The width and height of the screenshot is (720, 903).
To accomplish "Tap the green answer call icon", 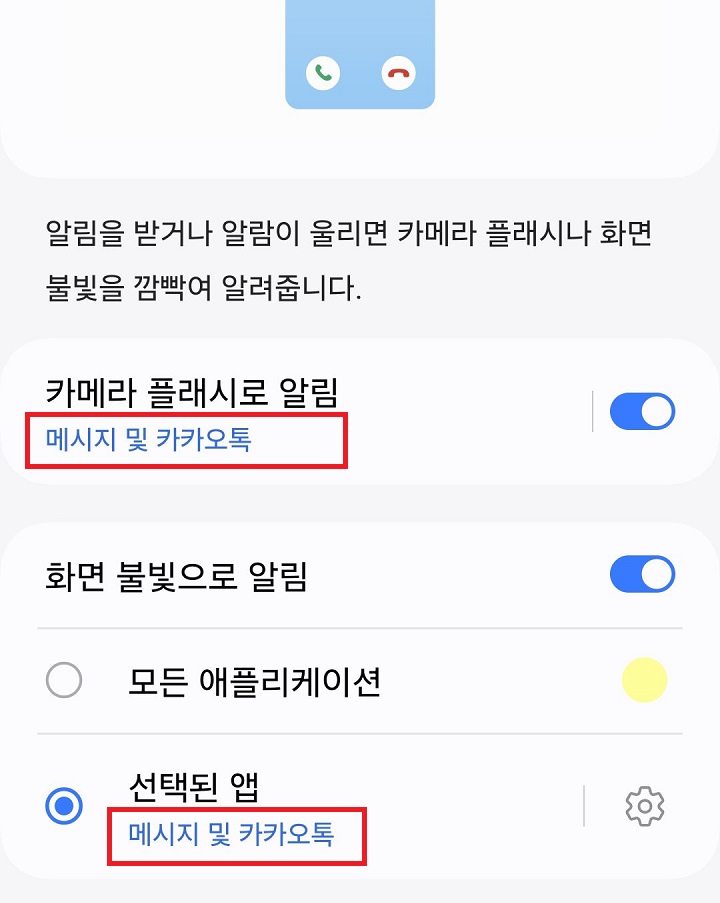I will 322,74.
